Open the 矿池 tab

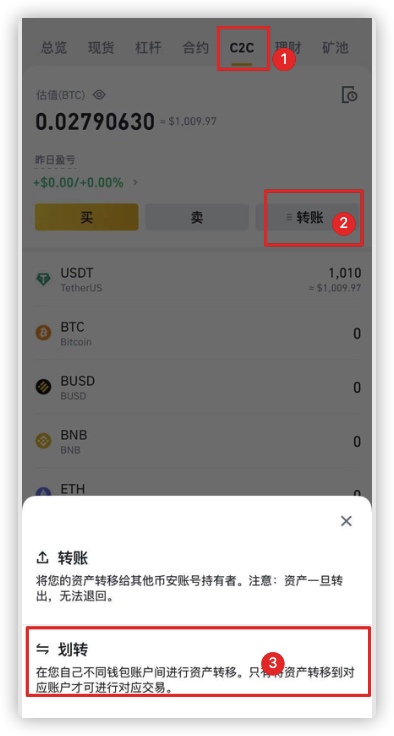[335, 48]
